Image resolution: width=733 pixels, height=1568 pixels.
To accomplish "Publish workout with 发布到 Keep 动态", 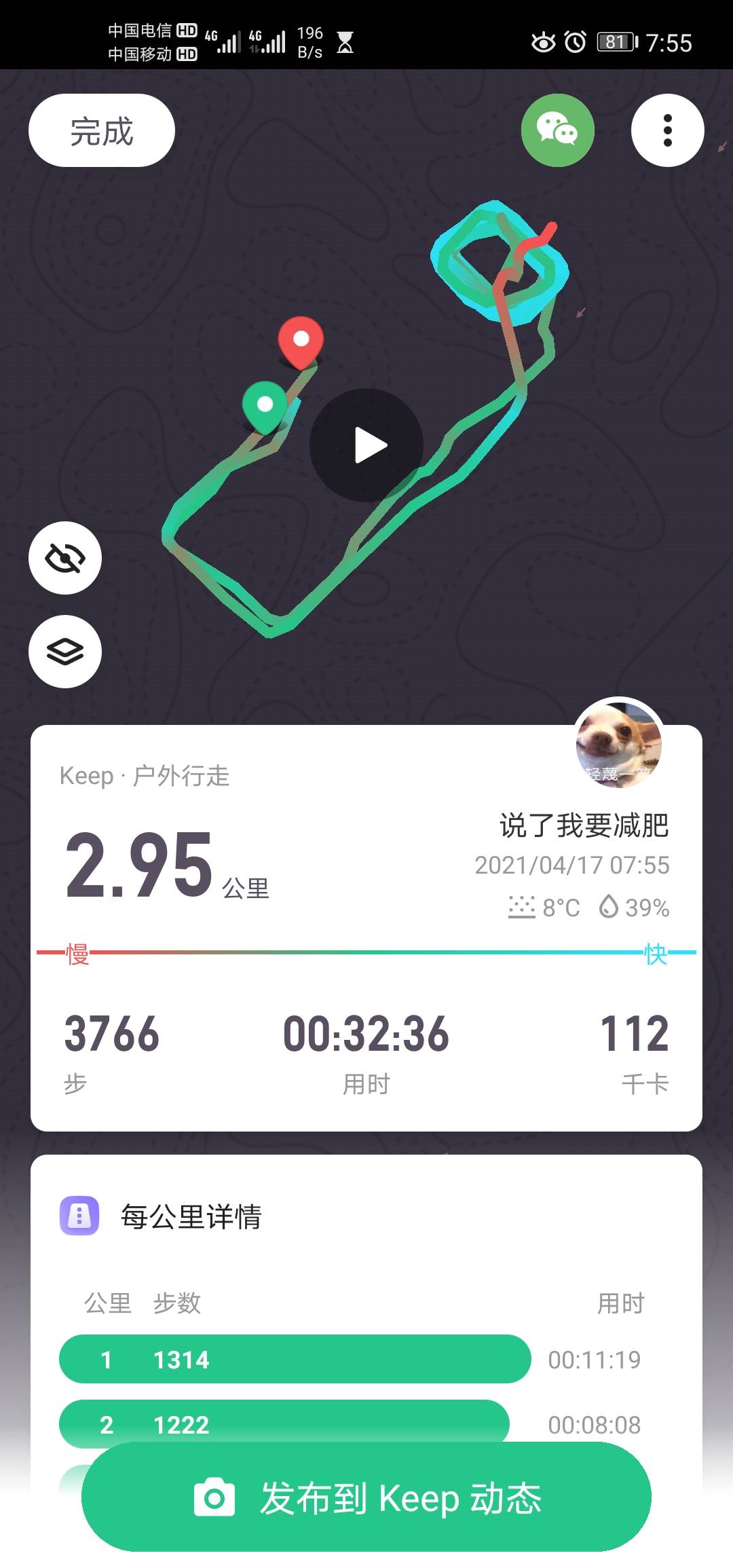I will pos(366,1498).
